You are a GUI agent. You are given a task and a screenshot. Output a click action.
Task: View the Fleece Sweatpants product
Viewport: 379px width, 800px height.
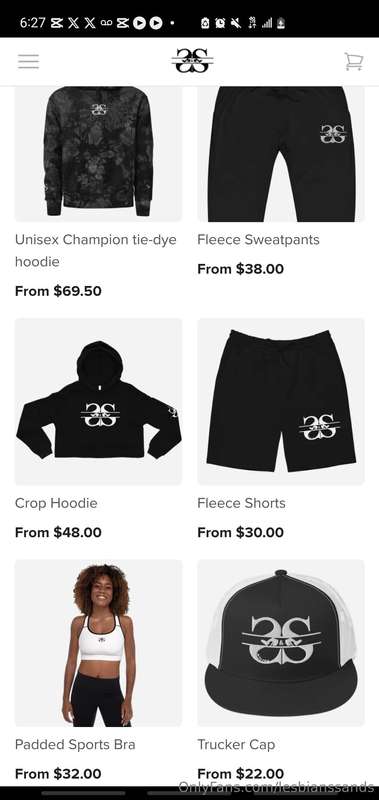(x=281, y=154)
